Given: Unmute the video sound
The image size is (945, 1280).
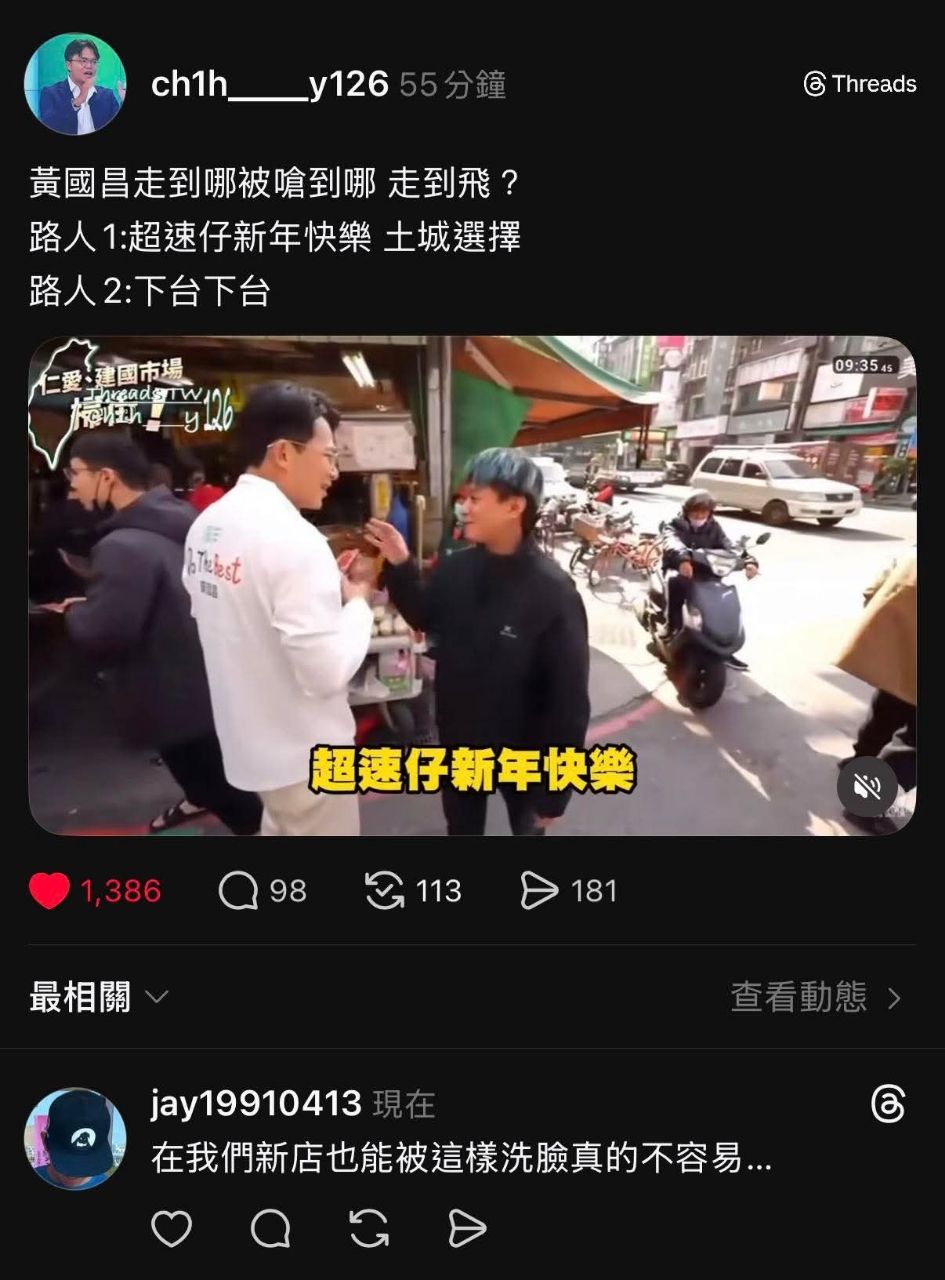Looking at the screenshot, I should point(867,787).
